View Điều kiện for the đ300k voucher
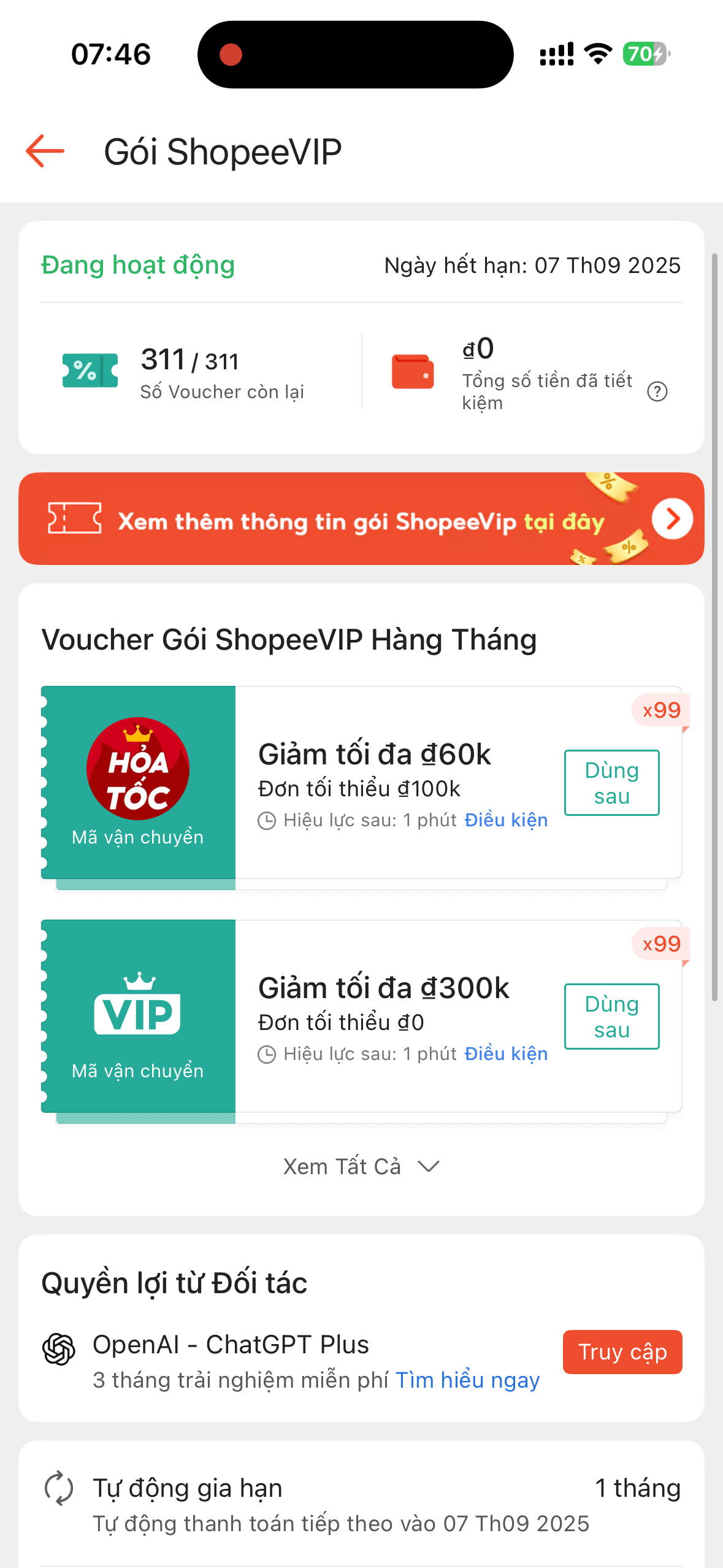 pyautogui.click(x=505, y=1054)
